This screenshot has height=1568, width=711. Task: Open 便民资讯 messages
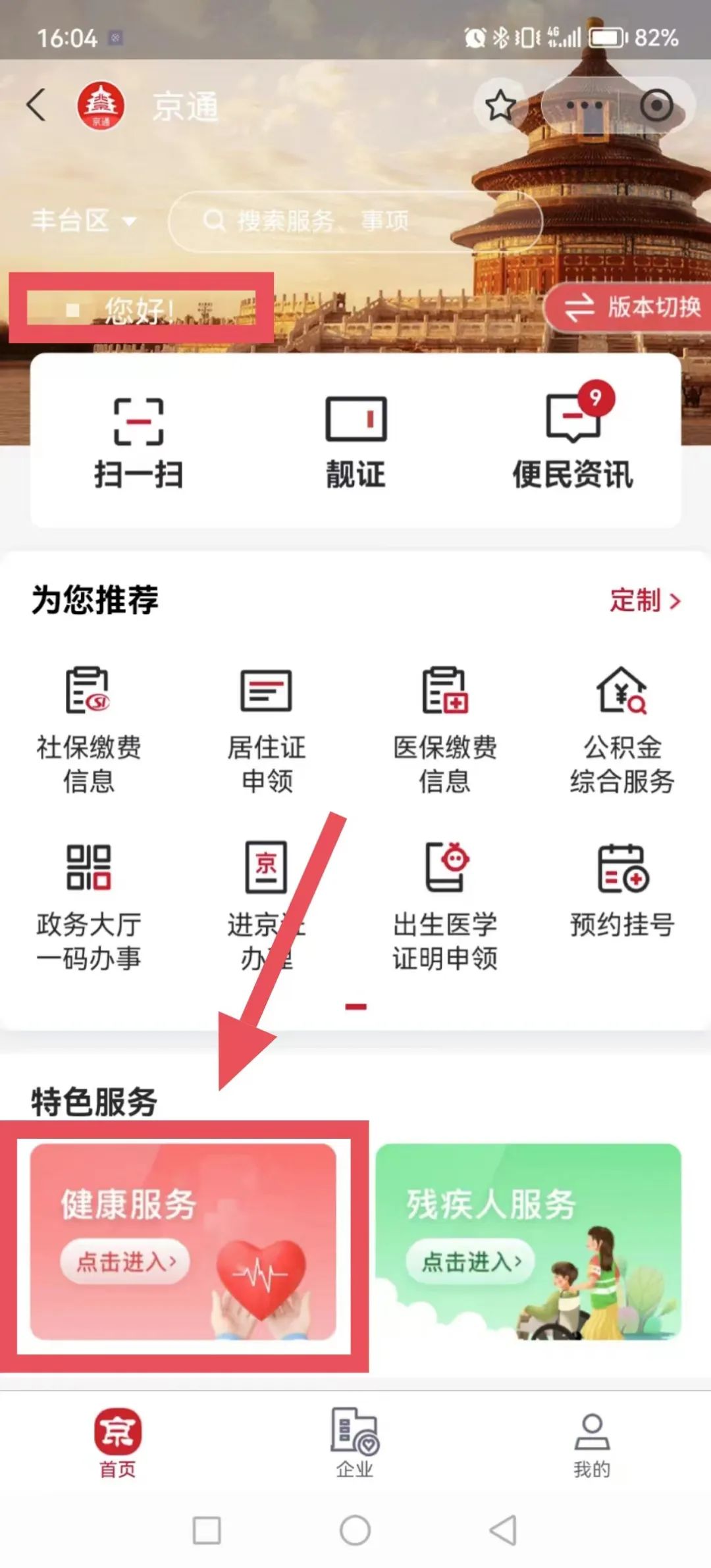click(x=573, y=442)
